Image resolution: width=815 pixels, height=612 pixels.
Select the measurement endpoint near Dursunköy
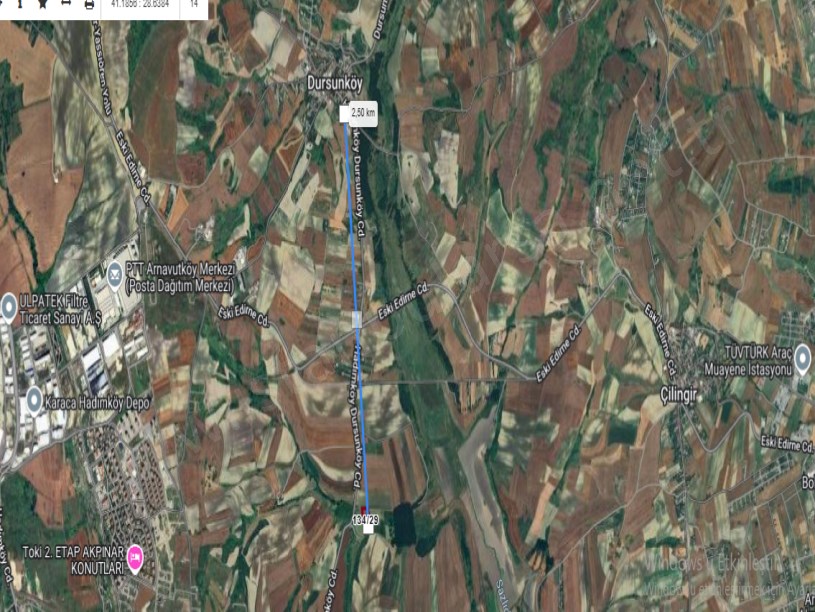346,114
